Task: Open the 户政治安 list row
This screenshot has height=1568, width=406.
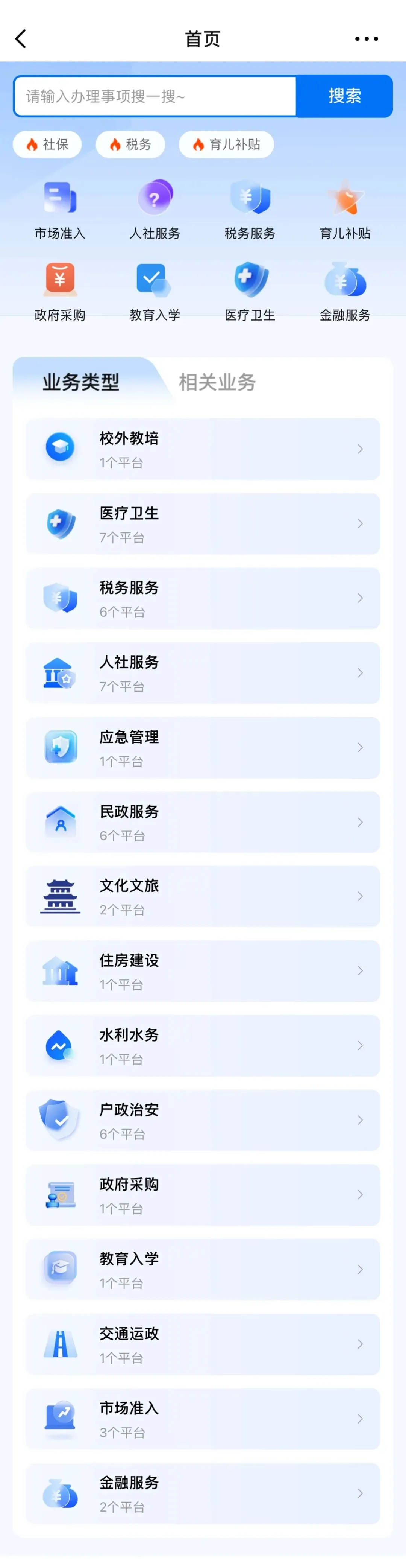Action: click(203, 1120)
